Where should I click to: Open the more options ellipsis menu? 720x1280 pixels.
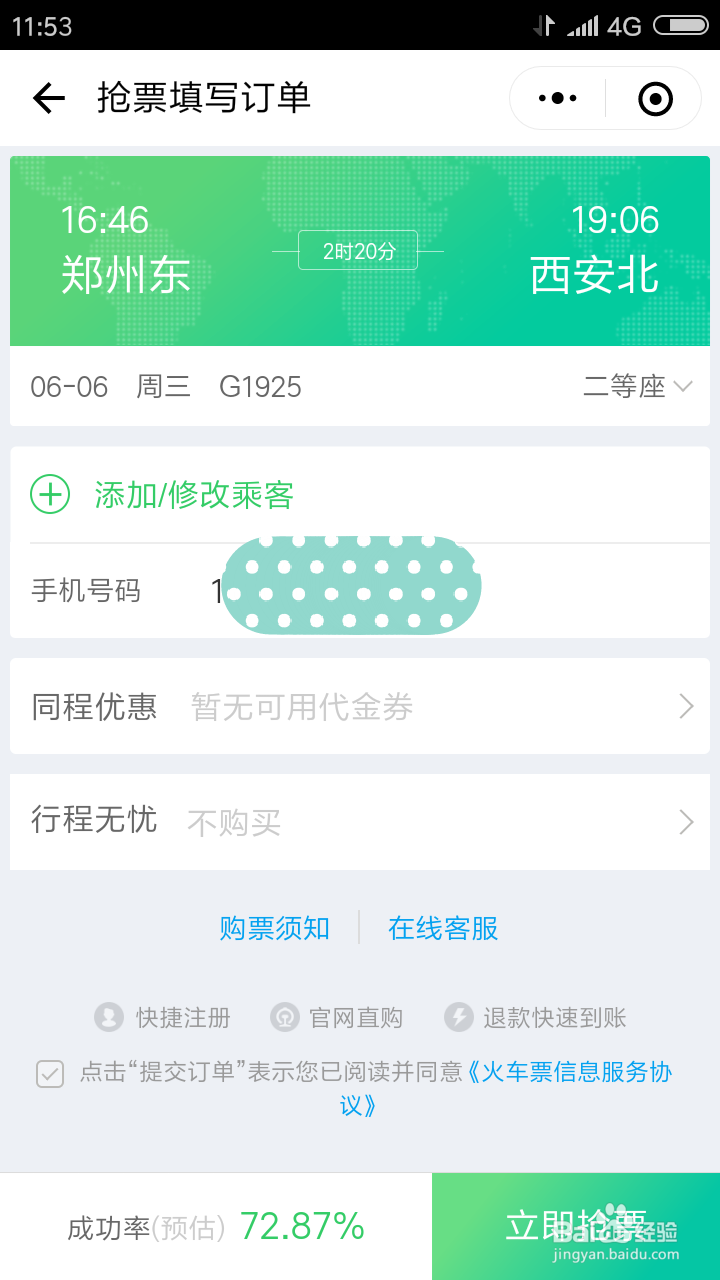coord(556,98)
